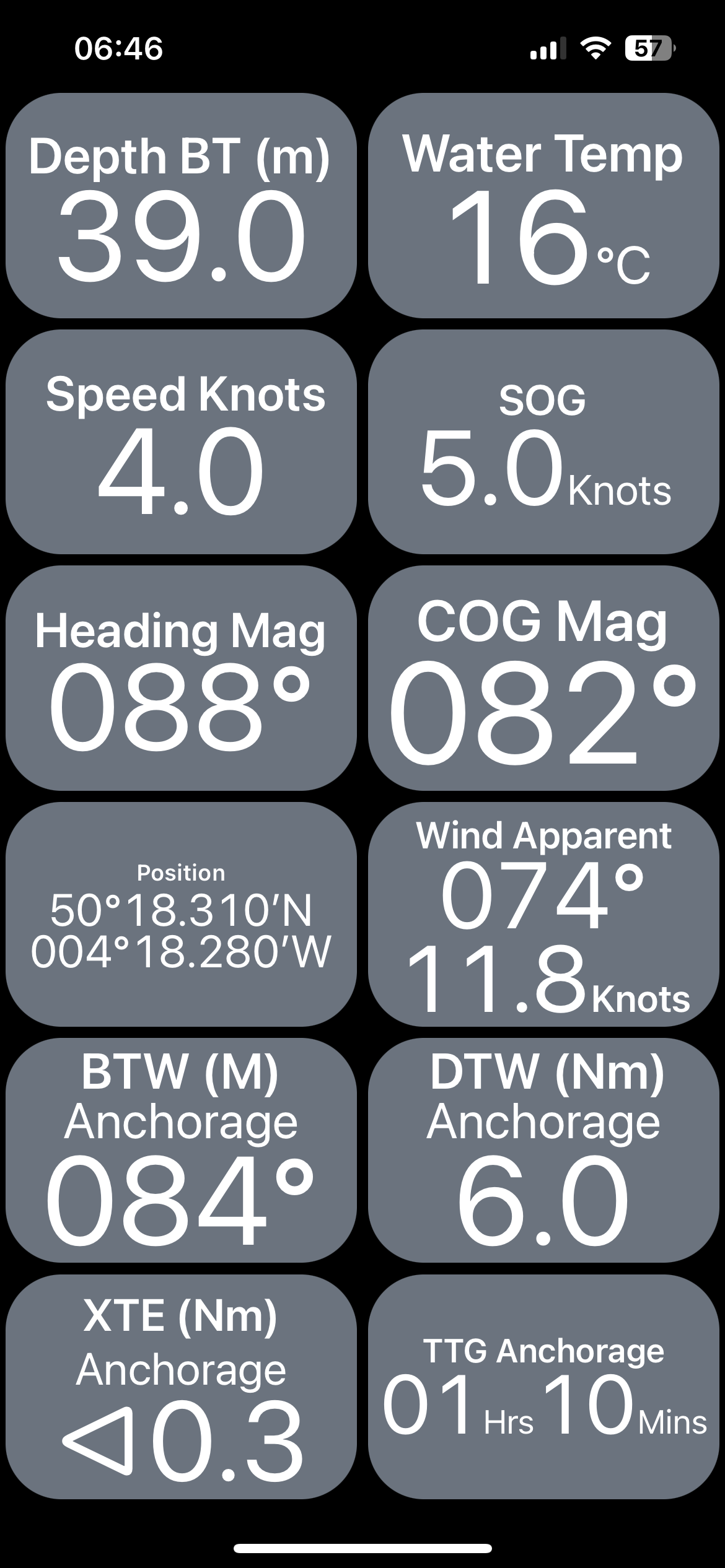Open the BTW (M) Anchorage tile

pyautogui.click(x=181, y=1151)
